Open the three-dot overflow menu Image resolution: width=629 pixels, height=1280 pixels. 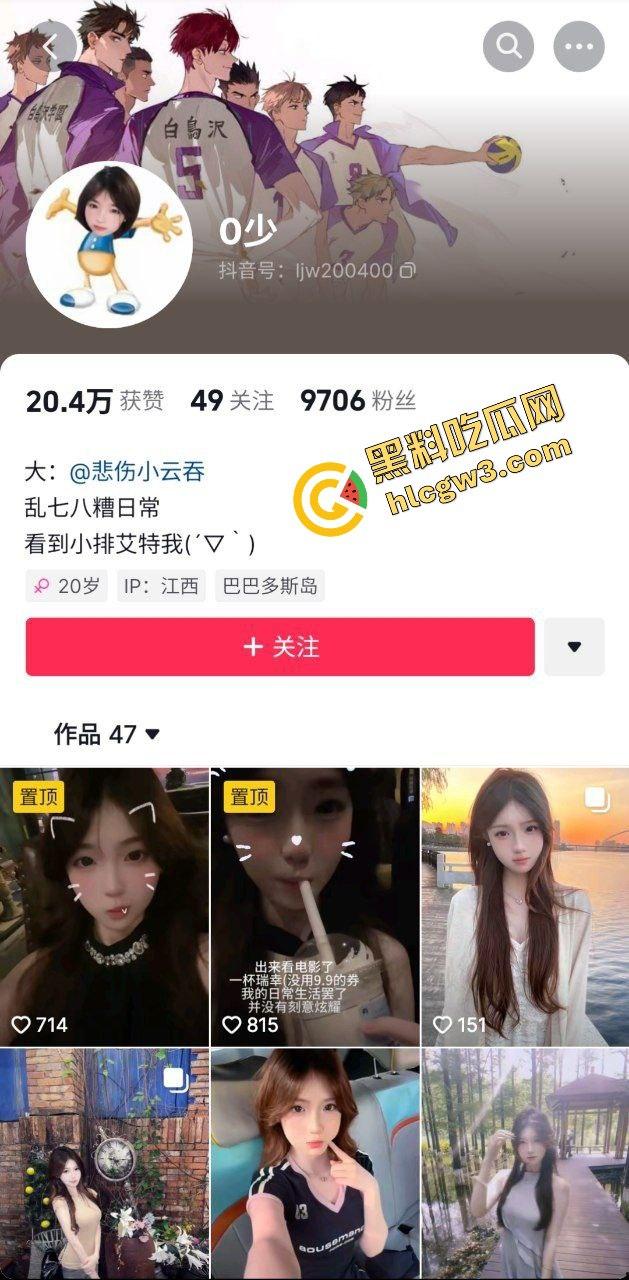coord(579,46)
